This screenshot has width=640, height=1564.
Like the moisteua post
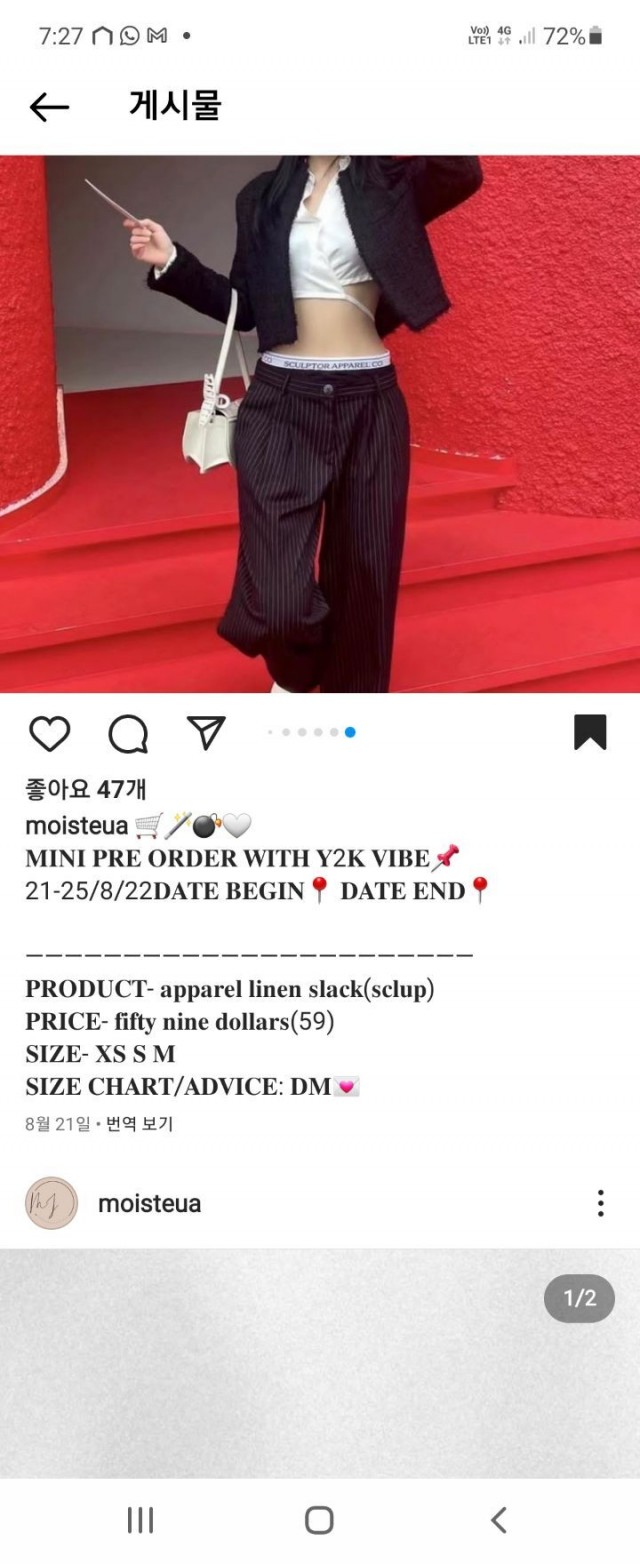tap(49, 733)
